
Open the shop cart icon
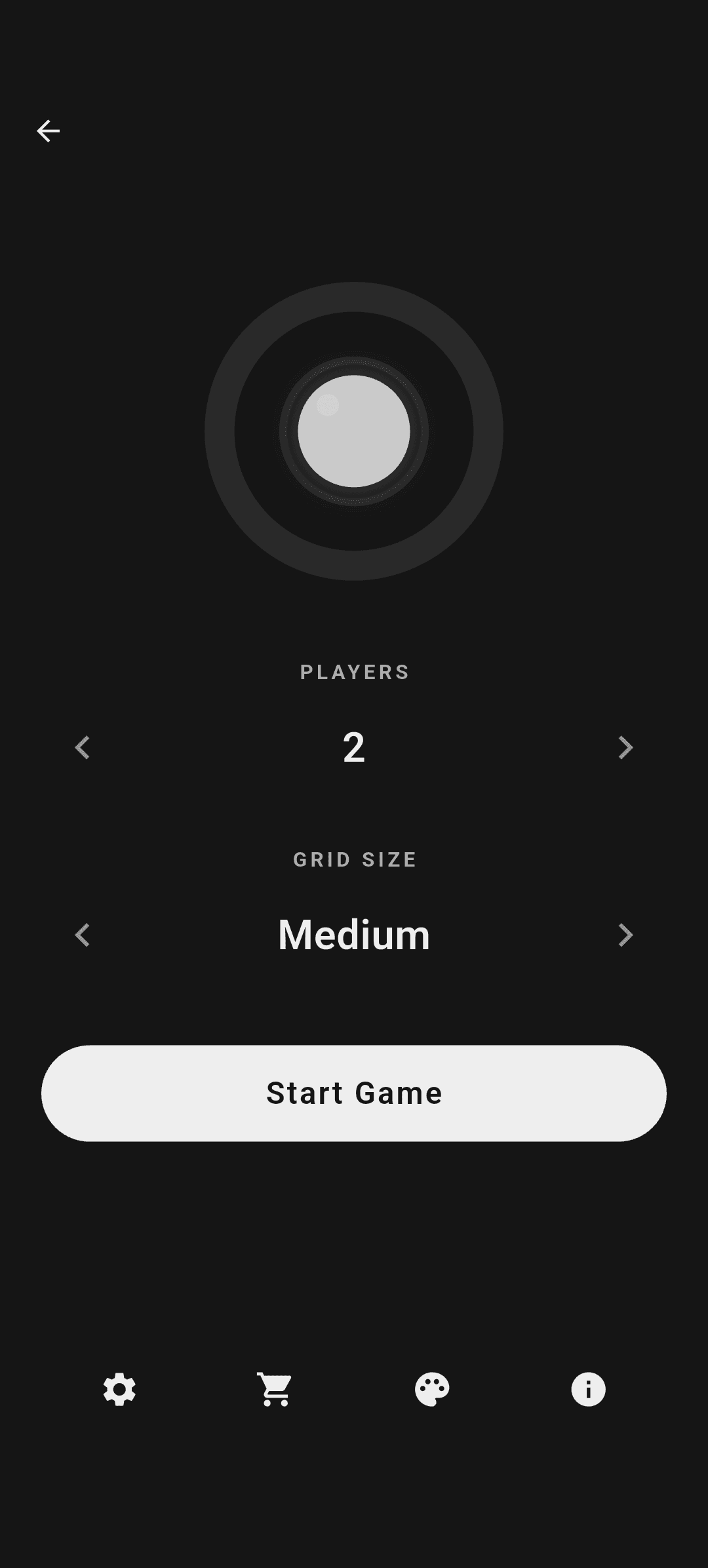click(275, 1389)
